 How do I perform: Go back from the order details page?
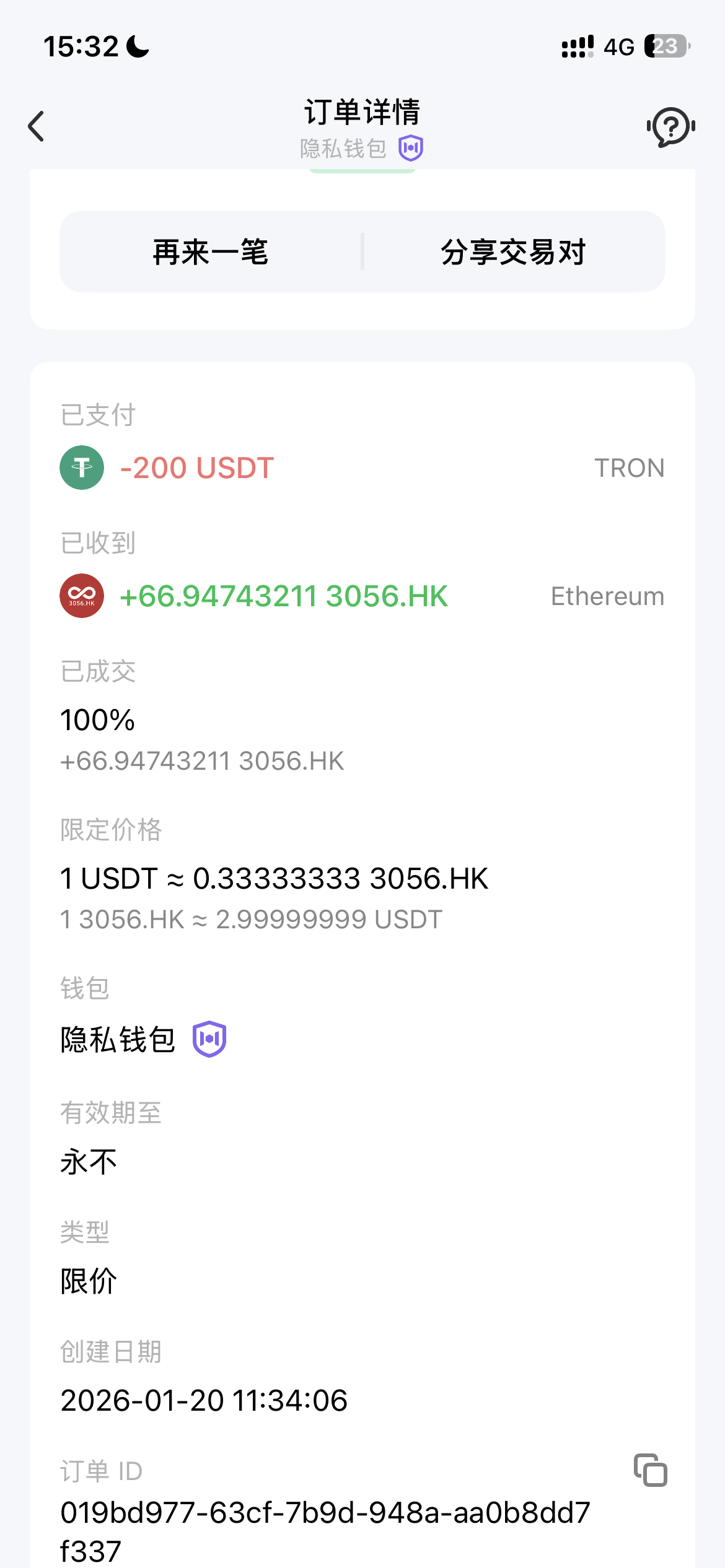(x=37, y=126)
